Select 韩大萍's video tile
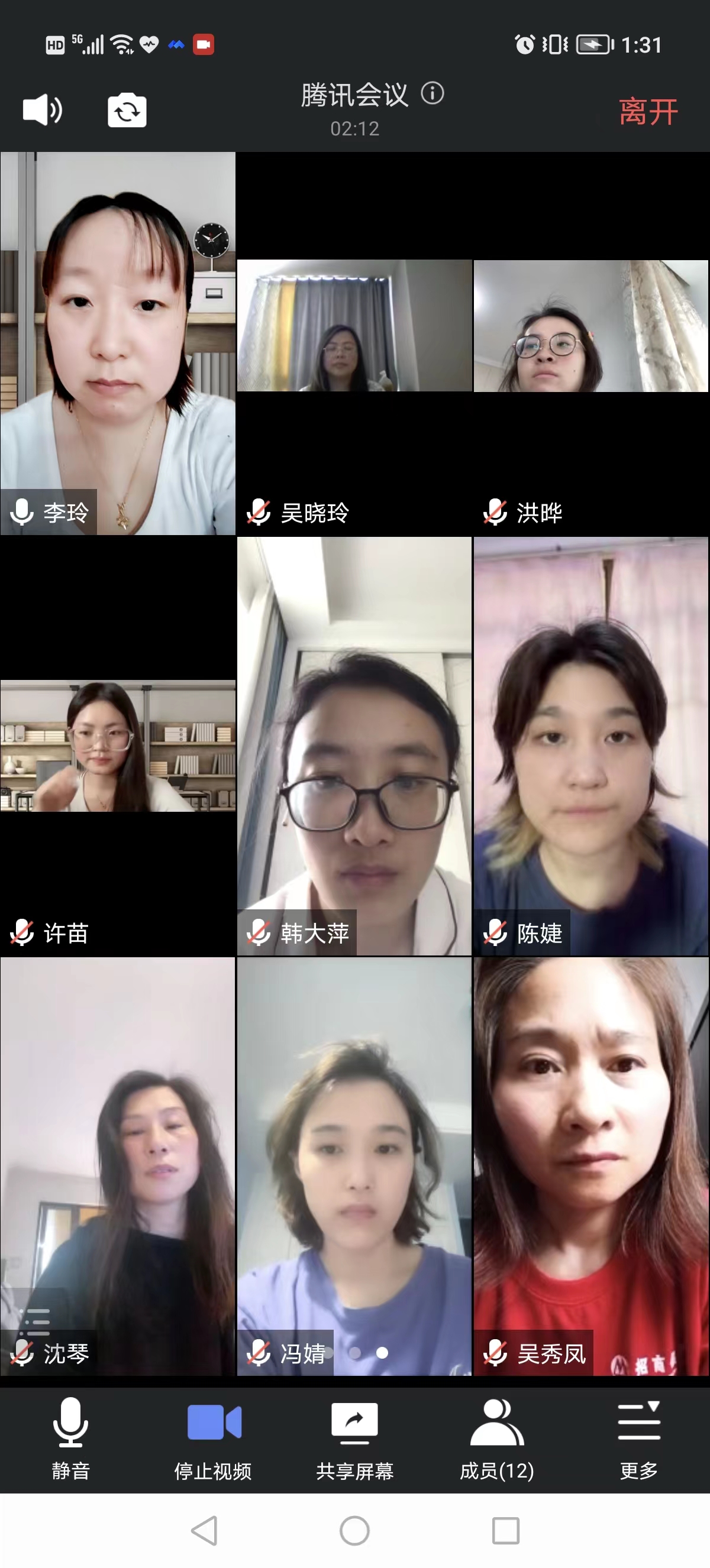710x1568 pixels. 354,746
